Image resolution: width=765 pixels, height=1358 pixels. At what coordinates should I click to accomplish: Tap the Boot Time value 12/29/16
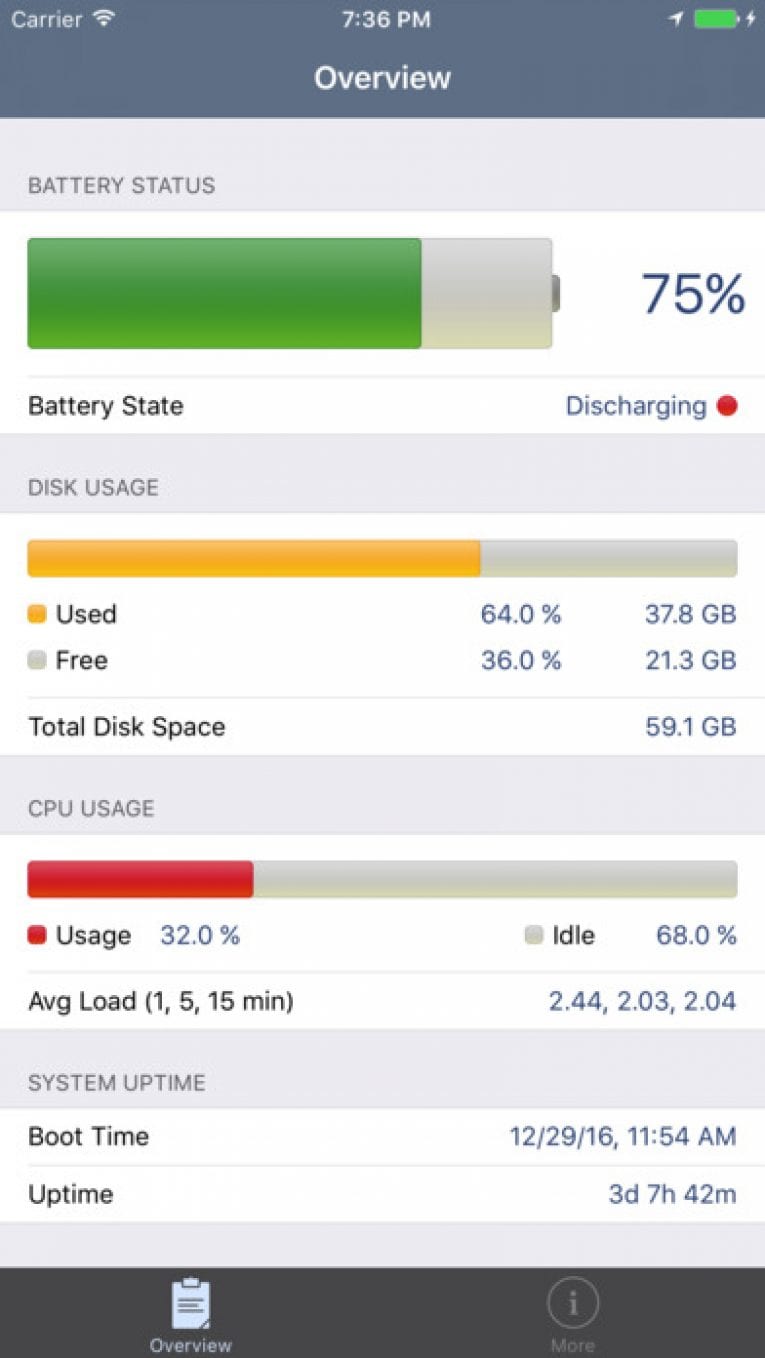pyautogui.click(x=622, y=1136)
